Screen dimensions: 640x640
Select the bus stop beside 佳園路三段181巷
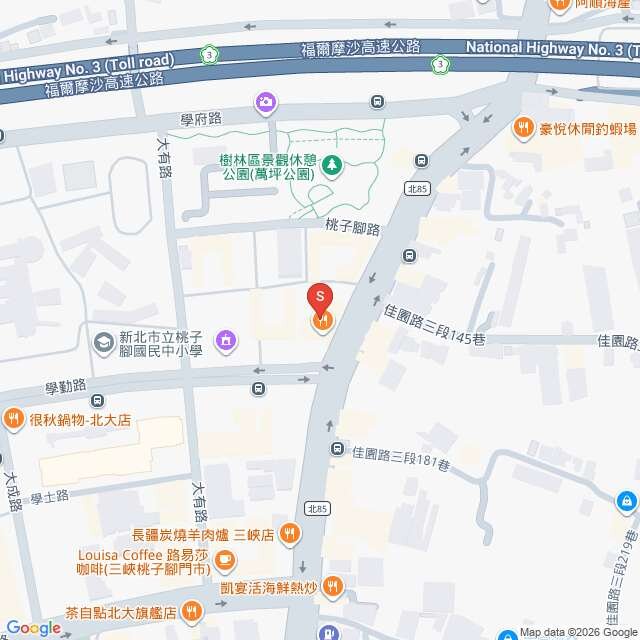pos(337,449)
